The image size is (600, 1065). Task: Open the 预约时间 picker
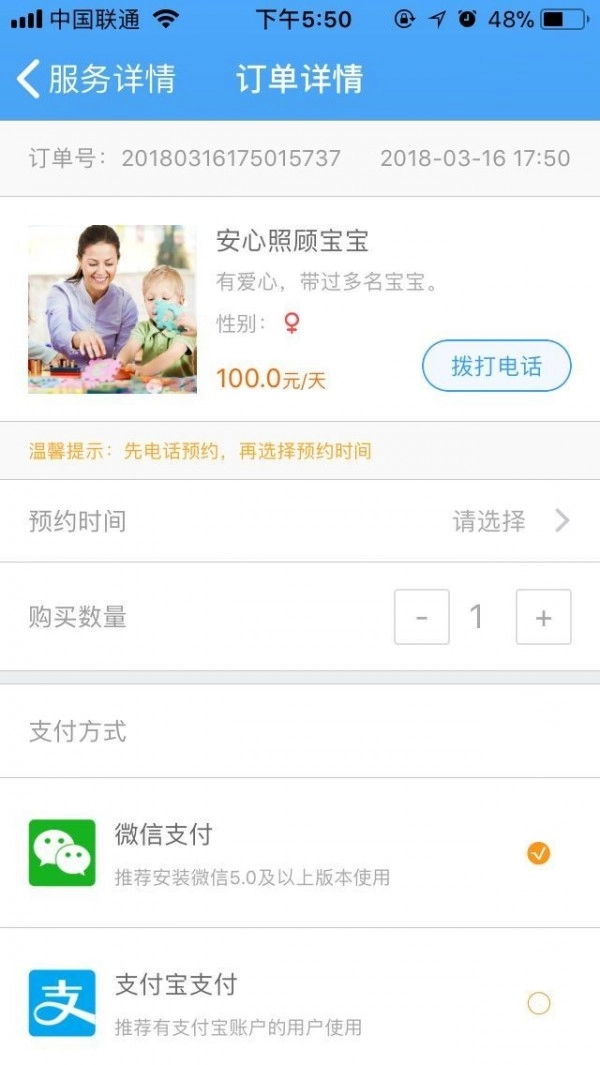pyautogui.click(x=510, y=521)
